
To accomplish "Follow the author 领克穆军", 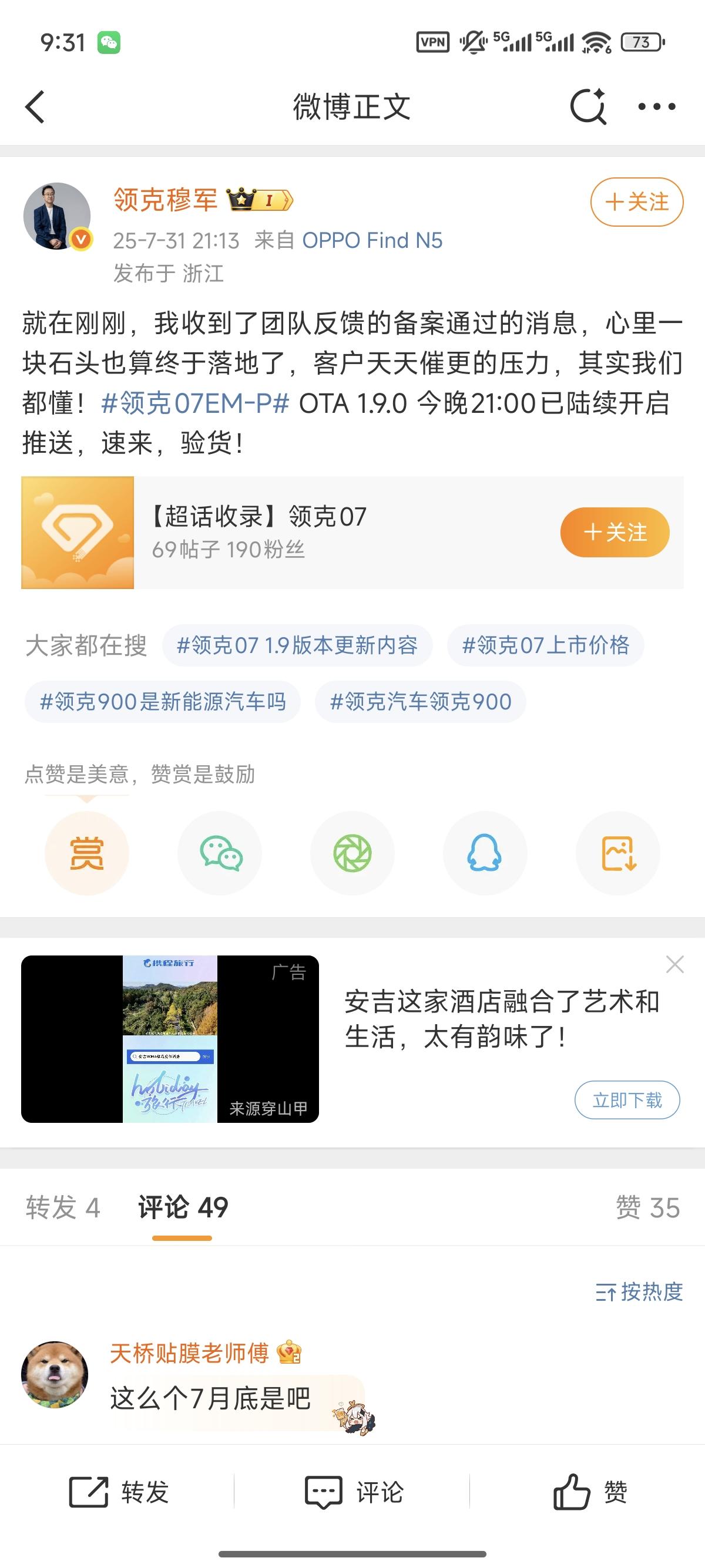I will (636, 202).
